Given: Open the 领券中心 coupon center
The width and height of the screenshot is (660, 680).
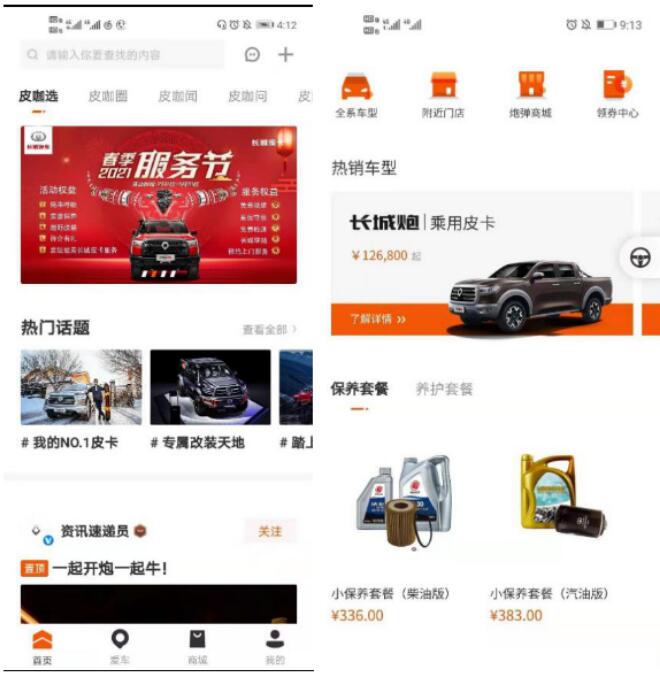Looking at the screenshot, I should pyautogui.click(x=617, y=94).
